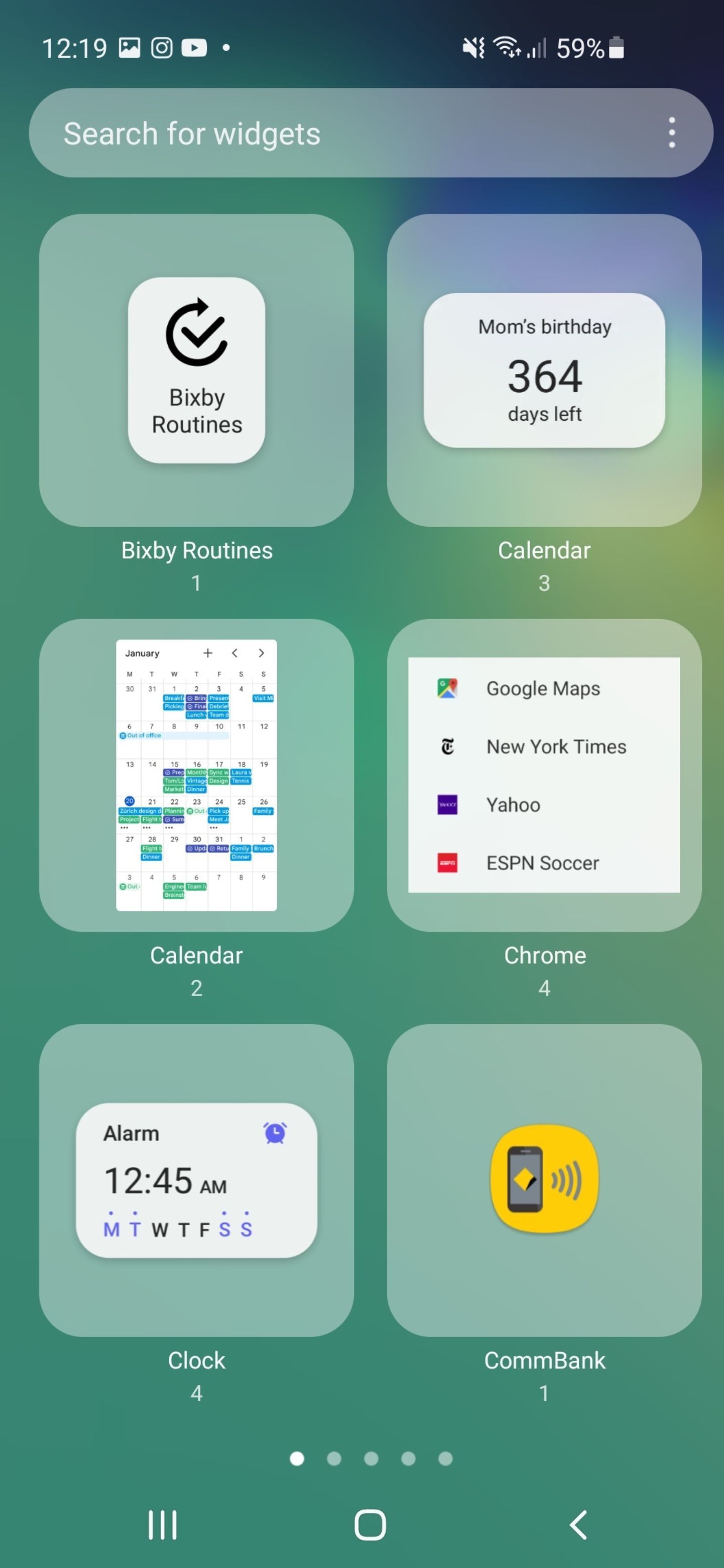
Task: Choose the January month-view Calendar widget
Action: [x=196, y=775]
